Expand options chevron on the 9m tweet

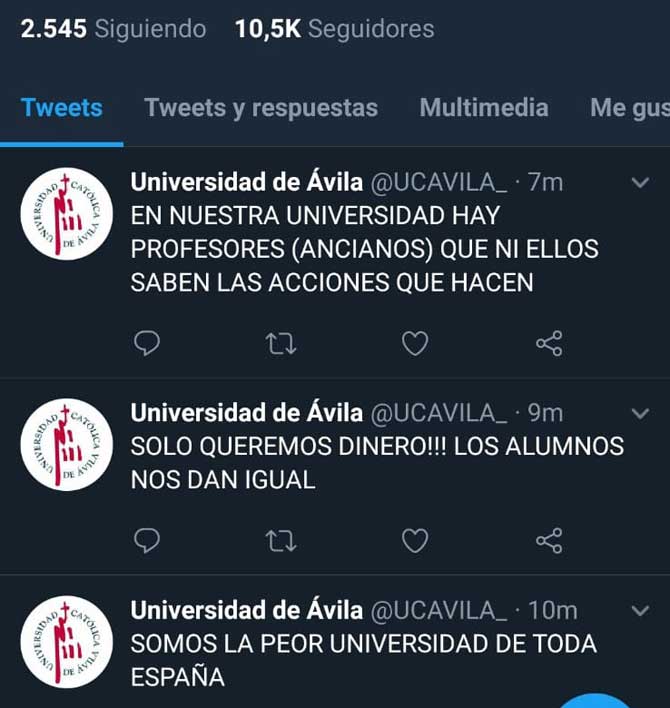point(640,412)
